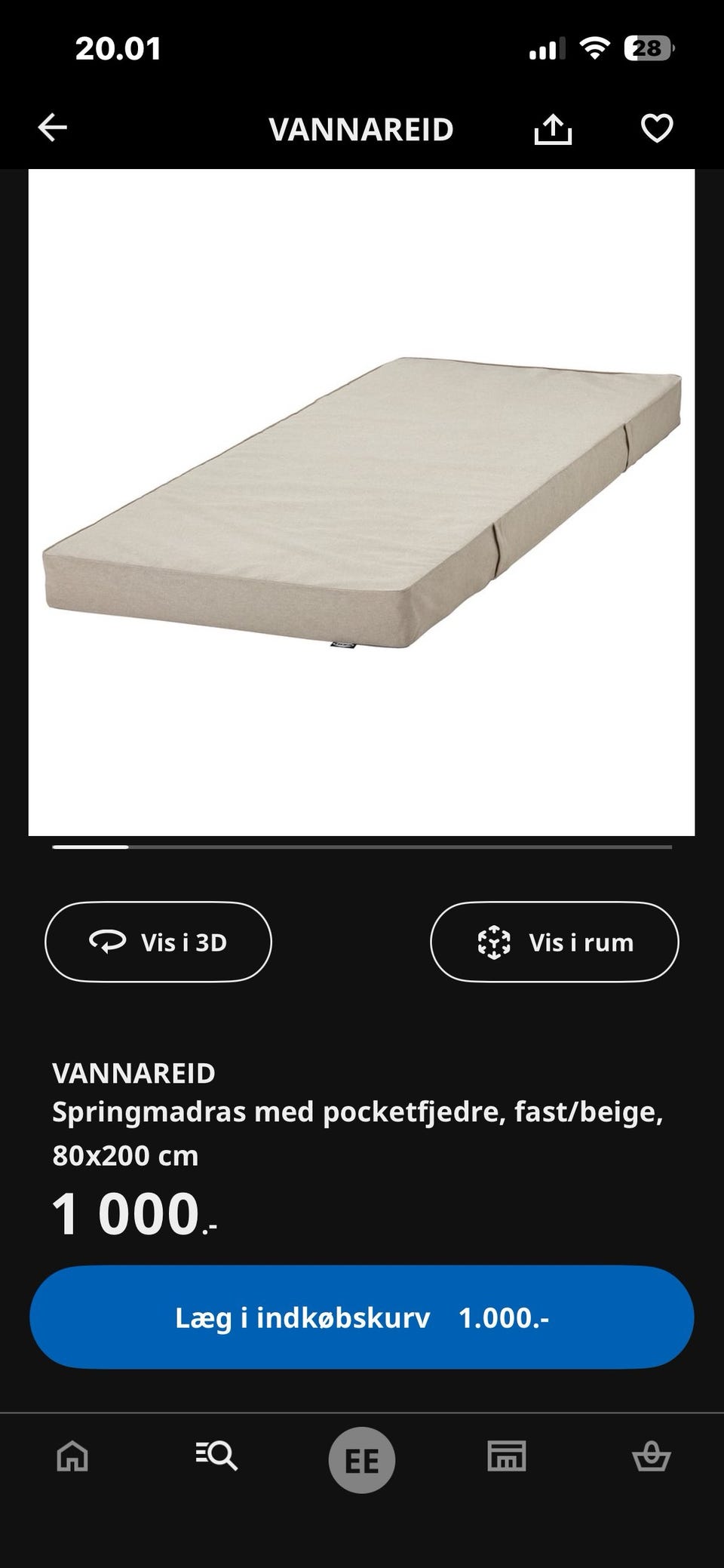The image size is (724, 1568).
Task: Select the Vis i rum AR icon
Action: pyautogui.click(x=494, y=941)
